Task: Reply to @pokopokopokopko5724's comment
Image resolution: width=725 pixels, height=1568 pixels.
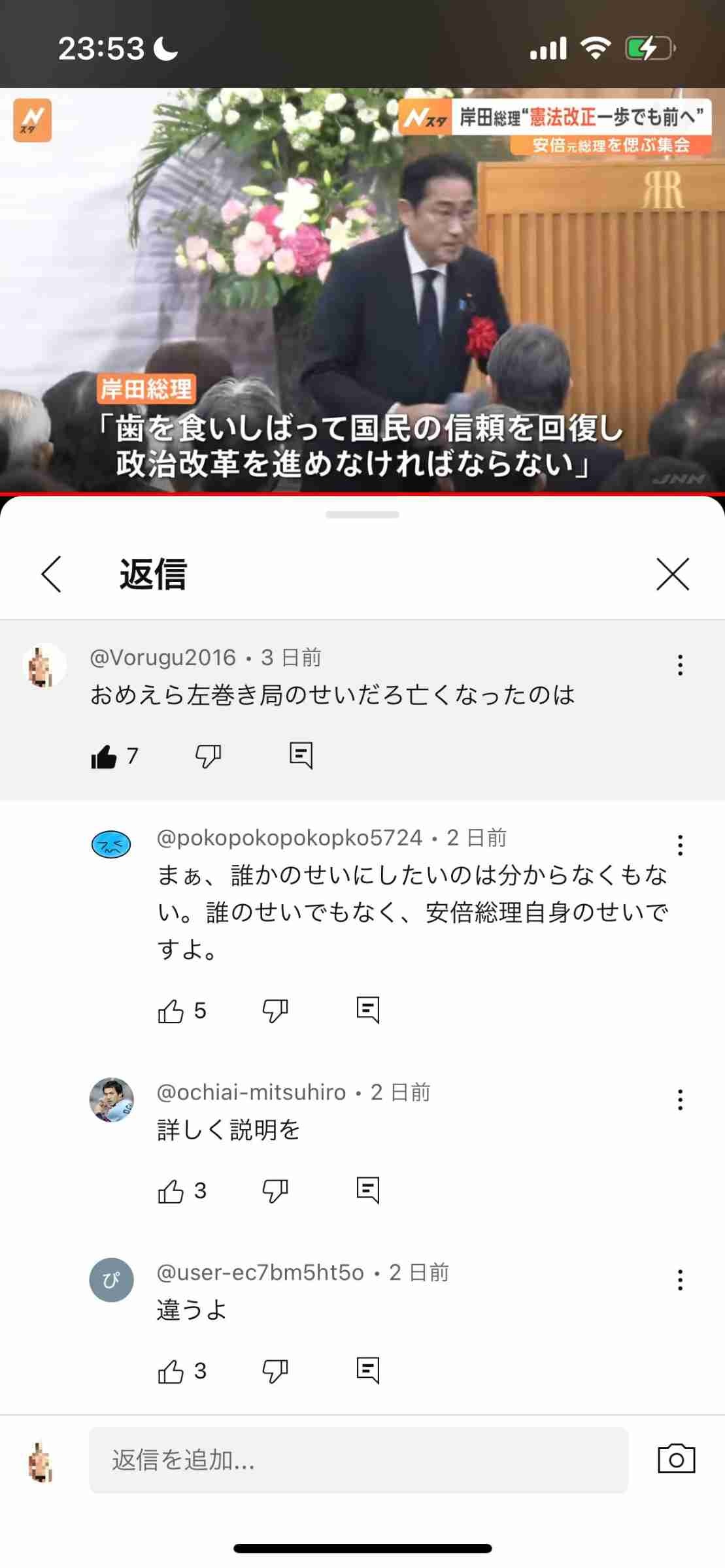Action: pyautogui.click(x=368, y=1010)
